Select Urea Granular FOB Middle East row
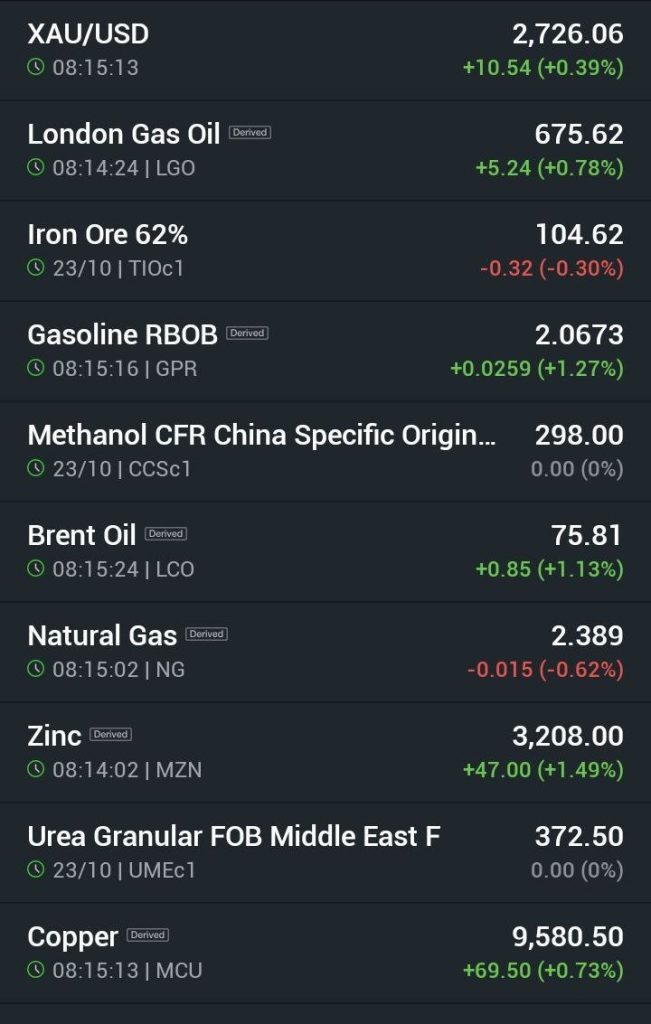The width and height of the screenshot is (651, 1024). [x=325, y=852]
